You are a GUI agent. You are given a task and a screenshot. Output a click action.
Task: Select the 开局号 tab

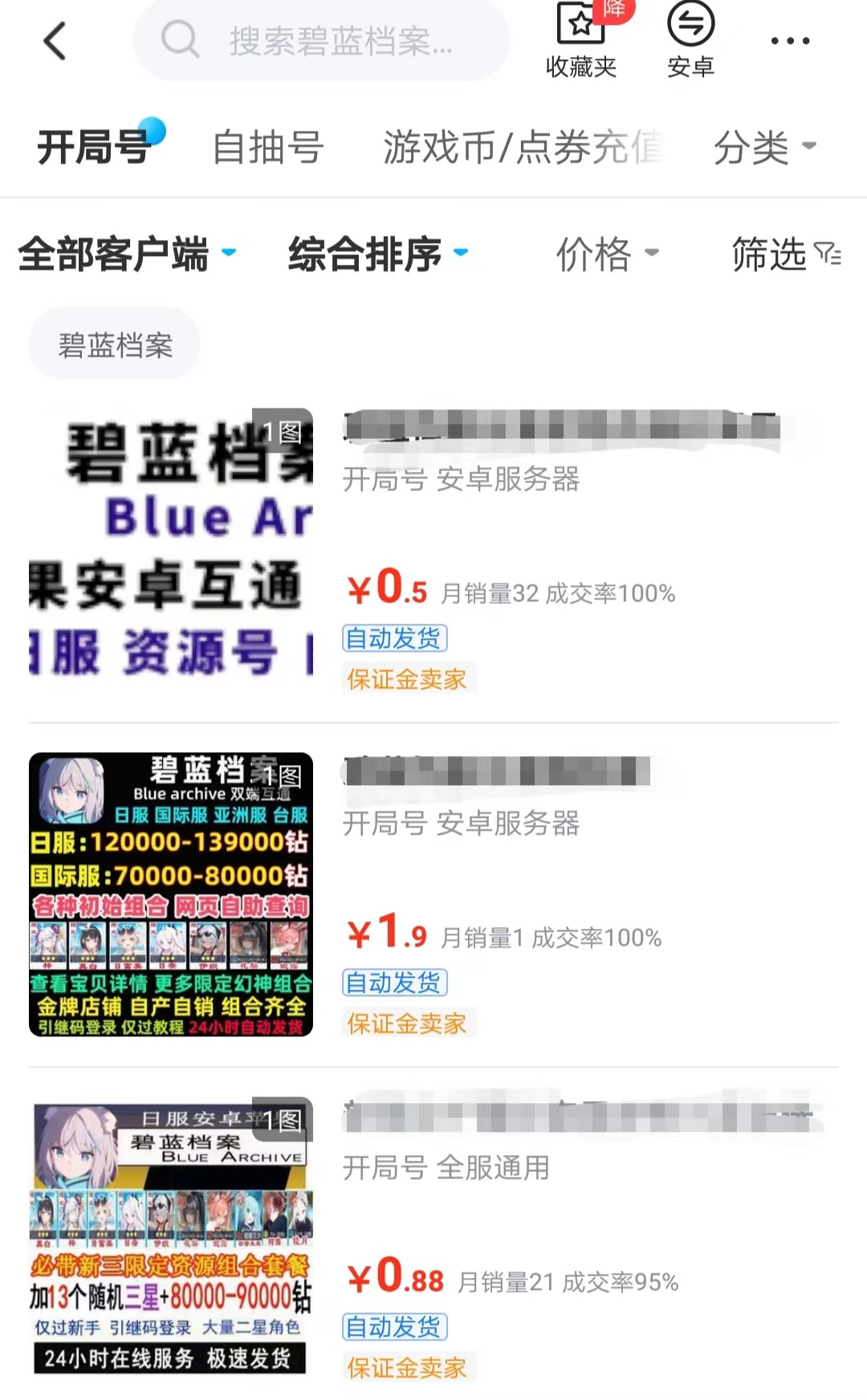[x=95, y=147]
